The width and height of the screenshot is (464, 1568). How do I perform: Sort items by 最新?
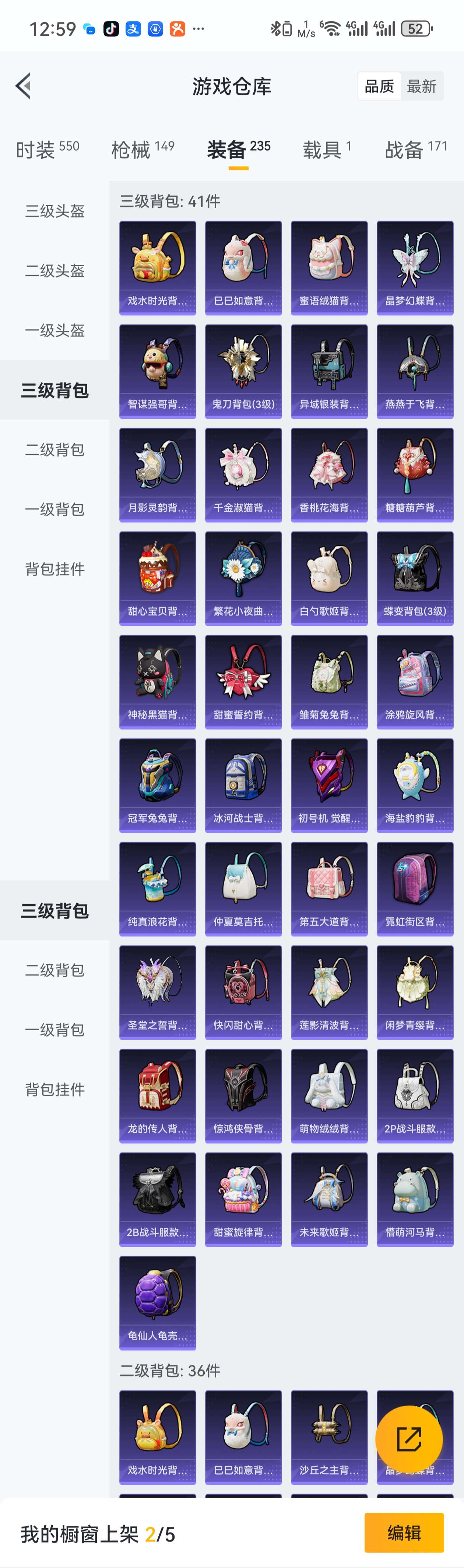[421, 87]
